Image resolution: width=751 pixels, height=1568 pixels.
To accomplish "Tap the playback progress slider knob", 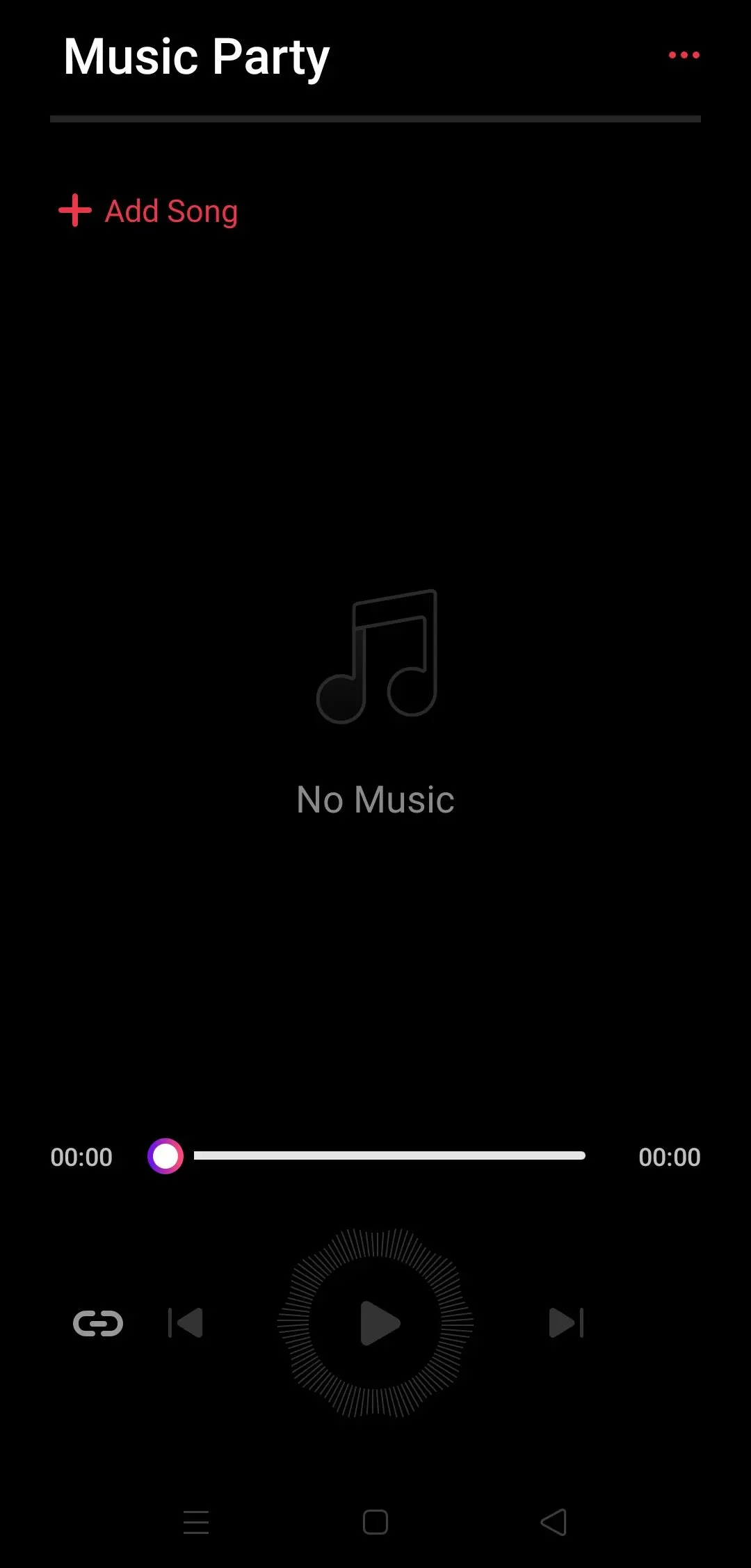I will (x=165, y=1156).
